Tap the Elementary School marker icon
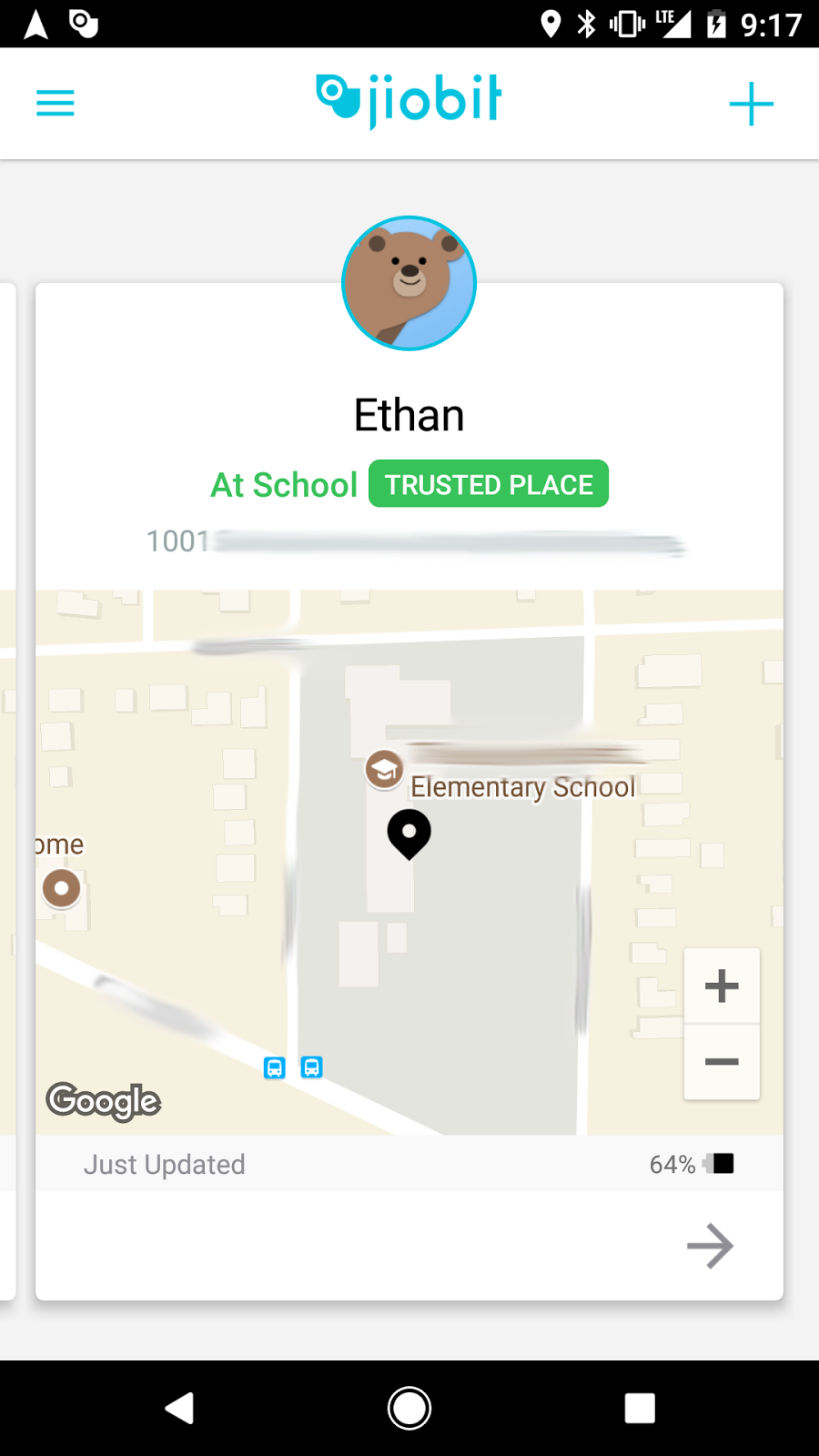Screen dimensions: 819x1456 384,770
